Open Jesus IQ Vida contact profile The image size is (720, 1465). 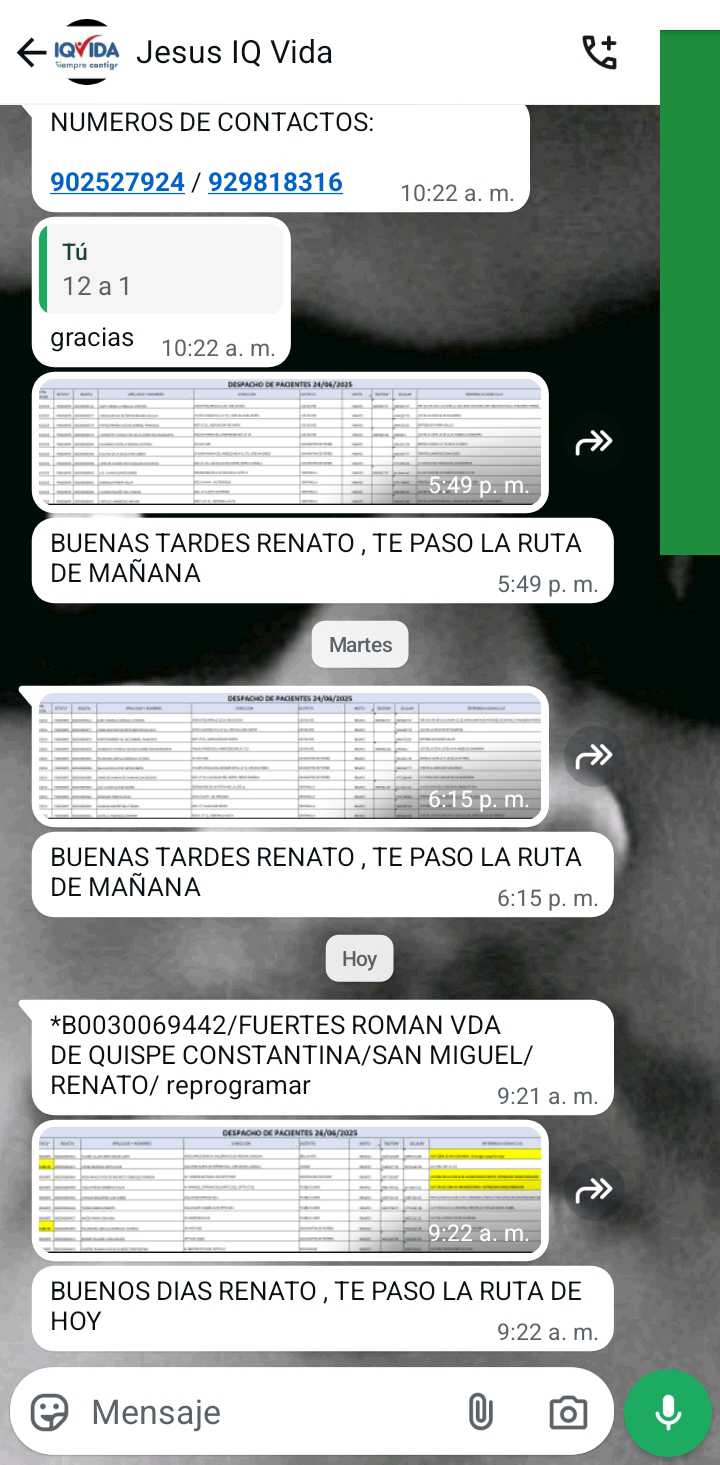point(234,52)
